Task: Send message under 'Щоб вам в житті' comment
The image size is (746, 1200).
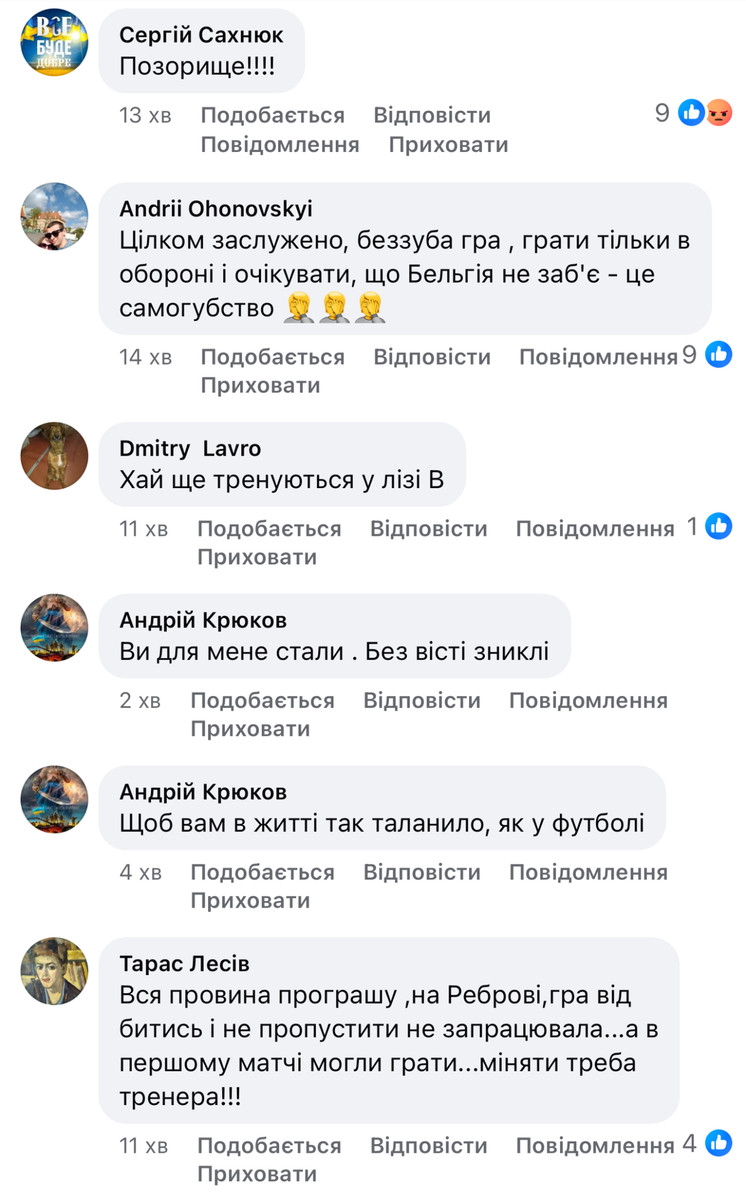Action: coord(588,873)
